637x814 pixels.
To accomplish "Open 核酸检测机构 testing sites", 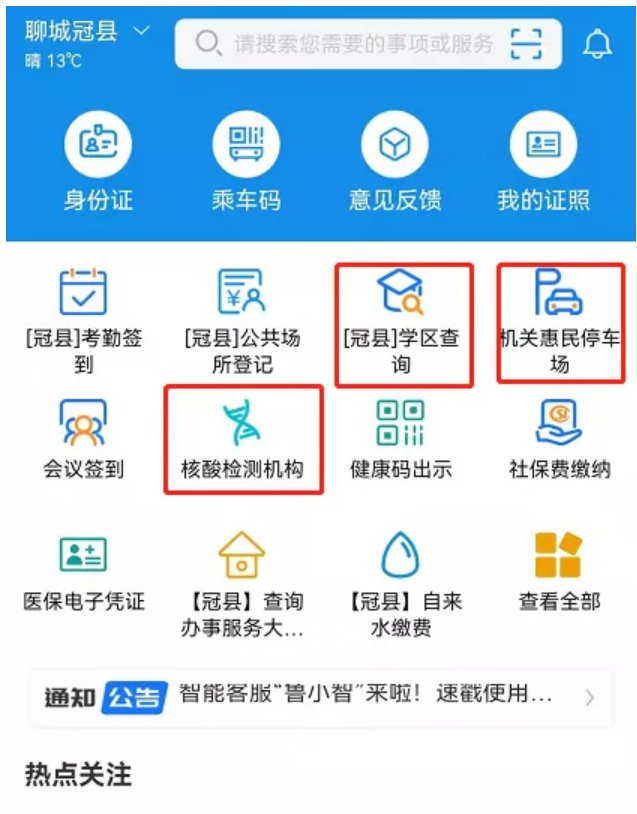I will pos(242,440).
